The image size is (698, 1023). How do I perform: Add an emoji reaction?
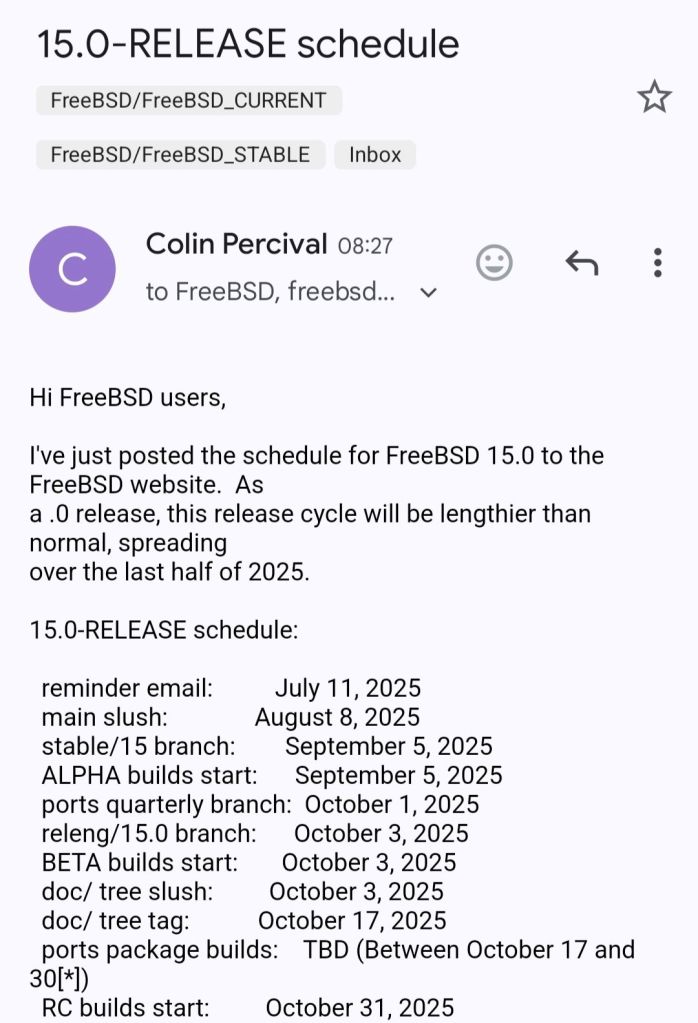point(493,262)
